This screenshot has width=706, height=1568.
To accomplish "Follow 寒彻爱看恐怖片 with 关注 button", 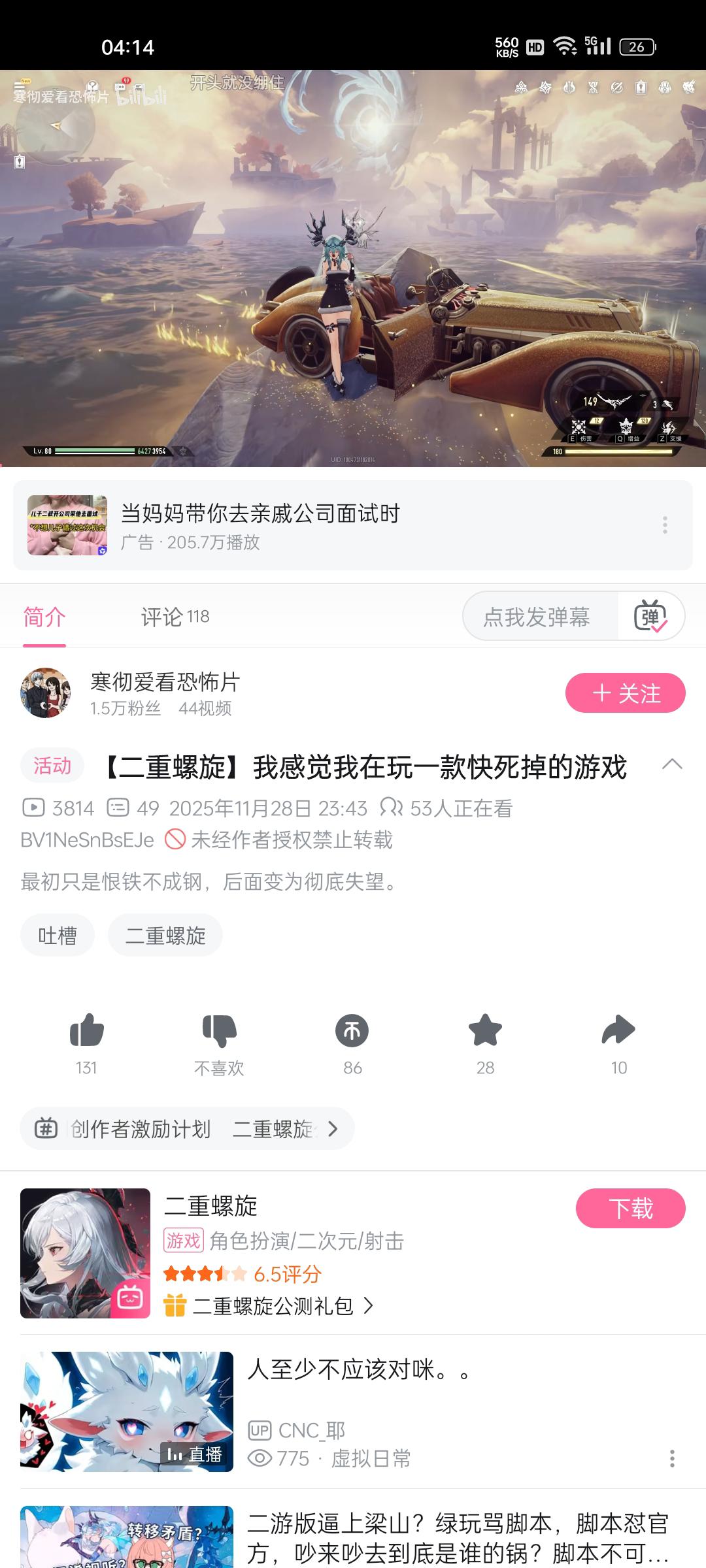I will point(625,693).
